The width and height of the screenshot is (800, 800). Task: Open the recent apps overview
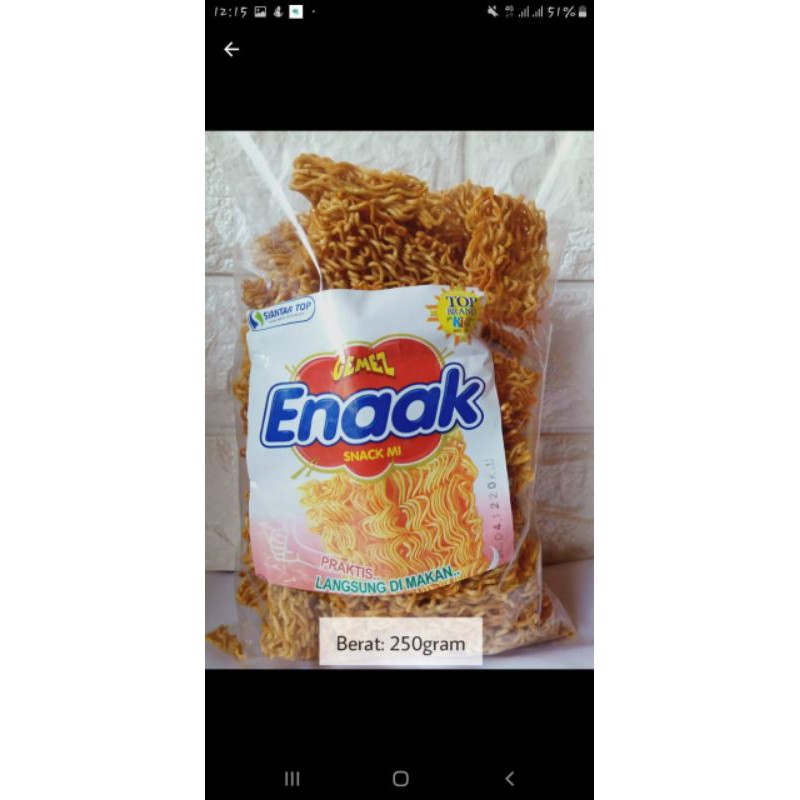coord(292,778)
